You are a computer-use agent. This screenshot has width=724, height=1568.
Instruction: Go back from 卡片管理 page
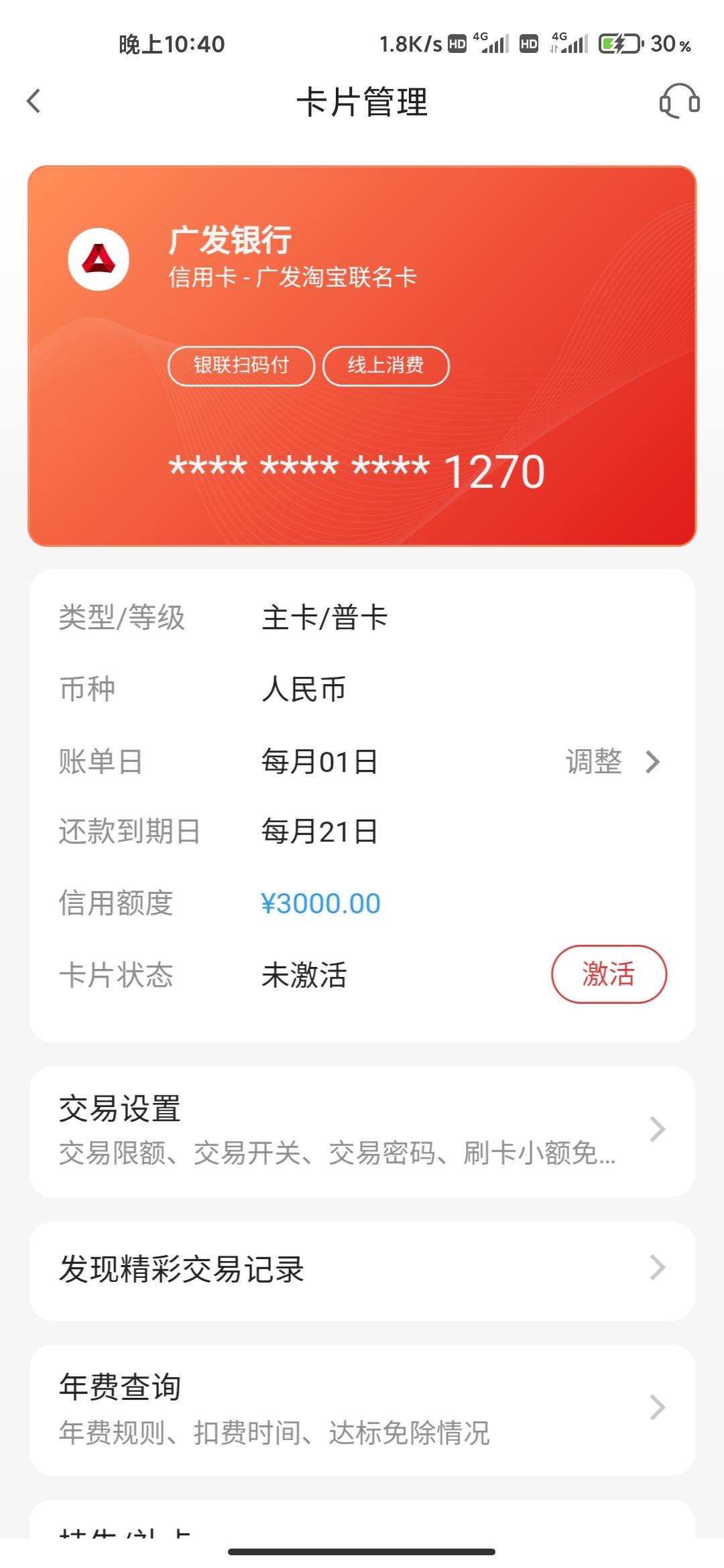pyautogui.click(x=34, y=102)
